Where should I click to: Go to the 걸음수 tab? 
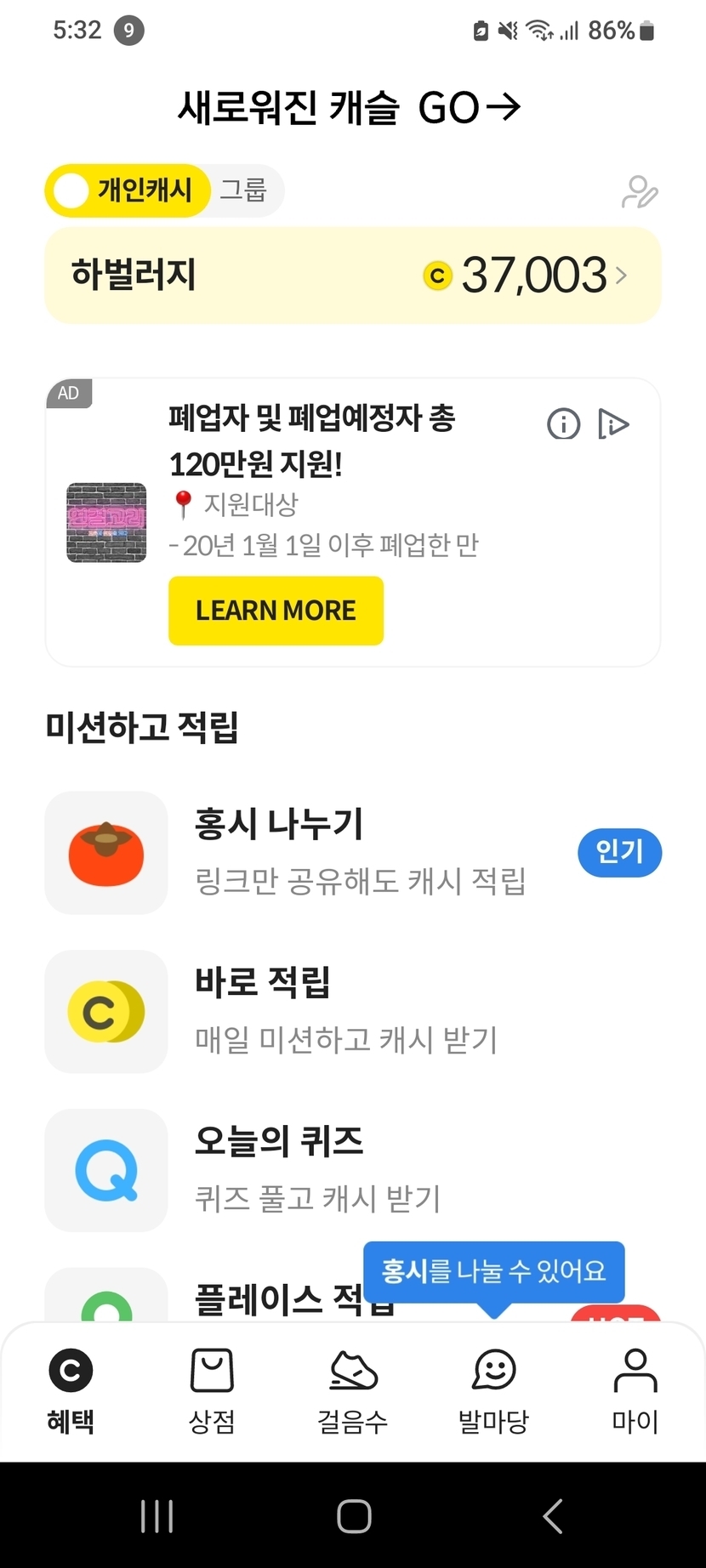[353, 1391]
